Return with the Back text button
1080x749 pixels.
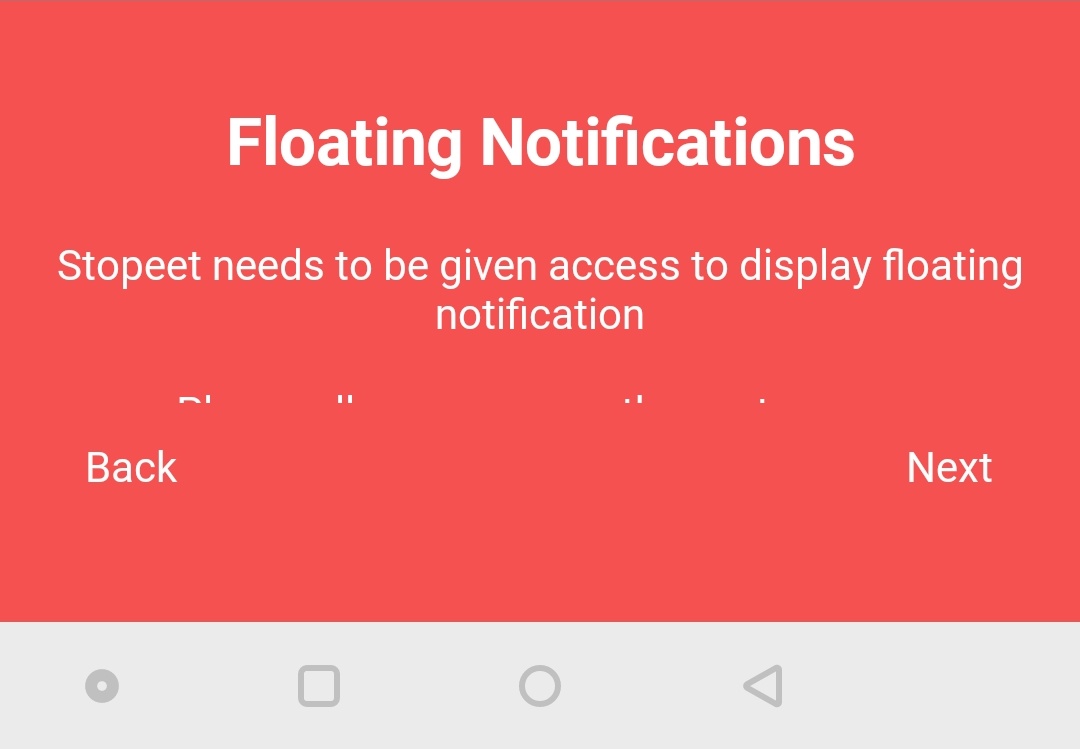131,468
